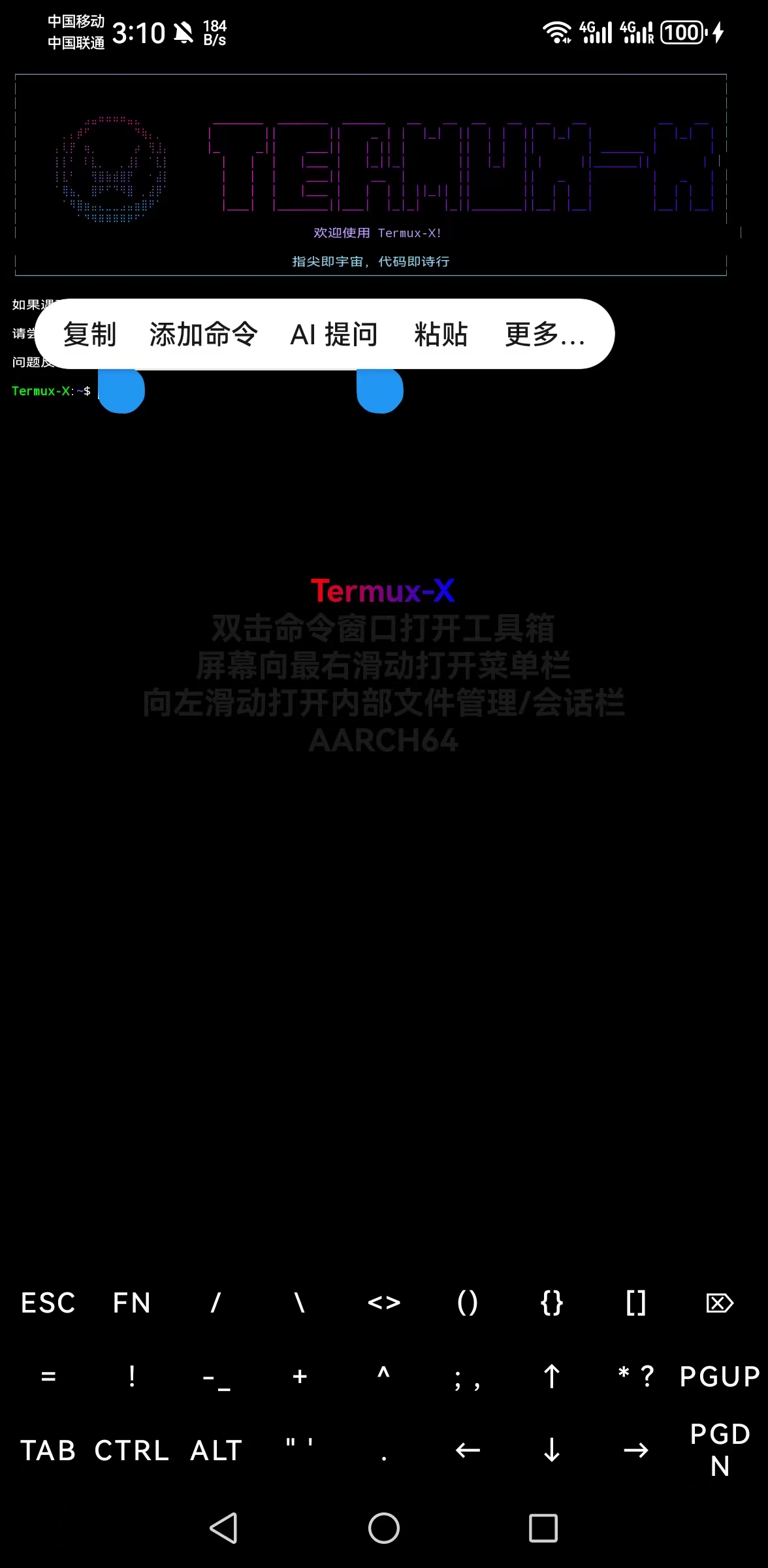This screenshot has height=1568, width=768.
Task: Tap the TAB key
Action: coord(48,1450)
